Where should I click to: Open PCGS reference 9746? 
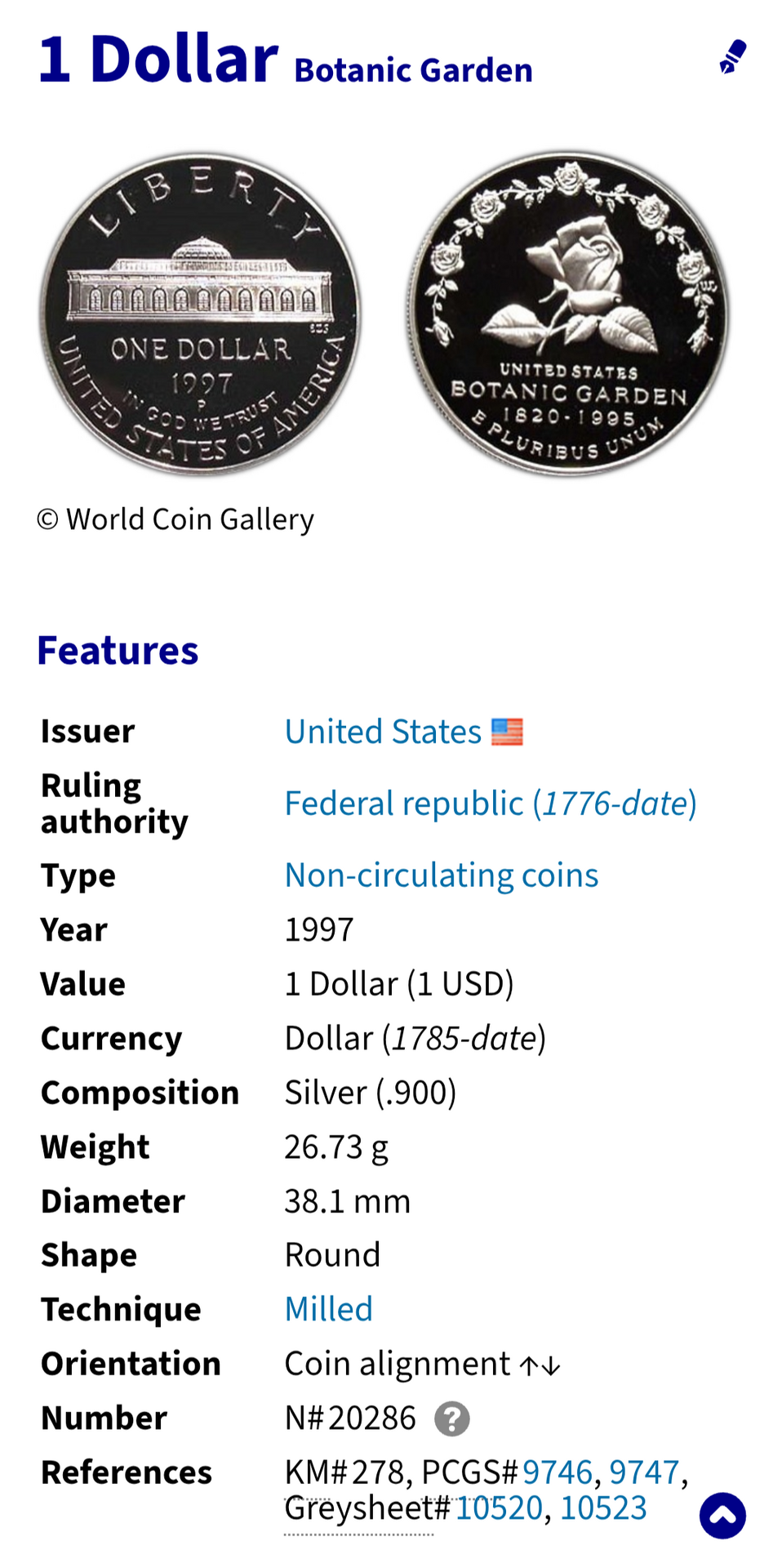coord(557,1472)
